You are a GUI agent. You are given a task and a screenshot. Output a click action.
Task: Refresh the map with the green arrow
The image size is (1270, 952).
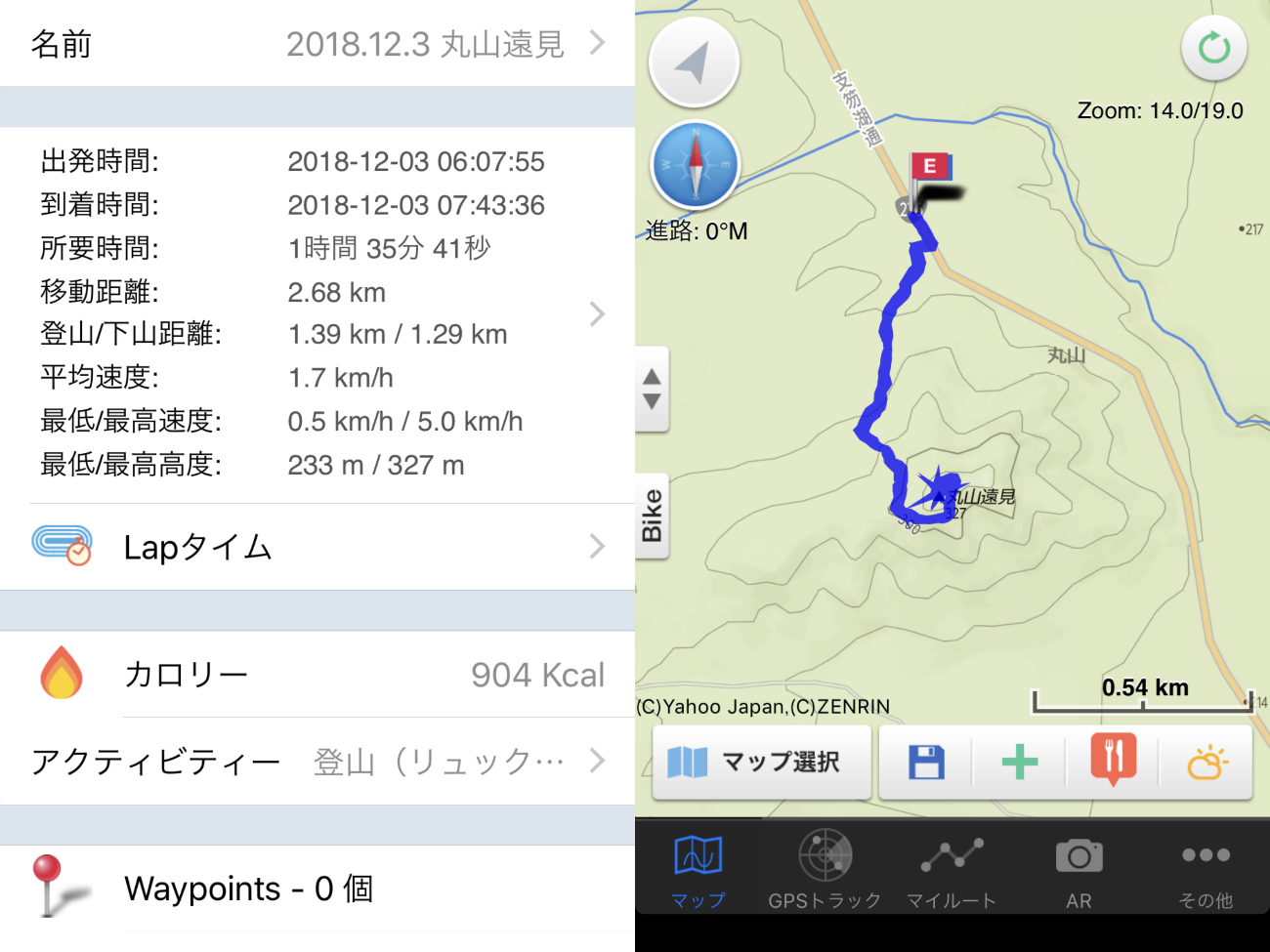tap(1213, 48)
